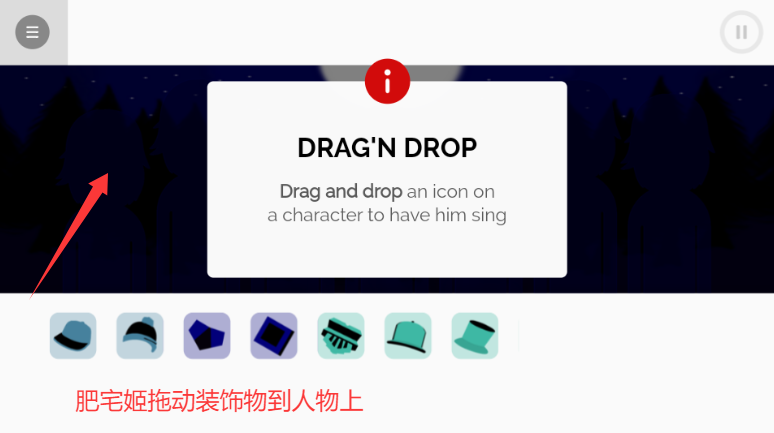Pick the teal bowler hat icon
The height and width of the screenshot is (433, 774).
(x=408, y=336)
